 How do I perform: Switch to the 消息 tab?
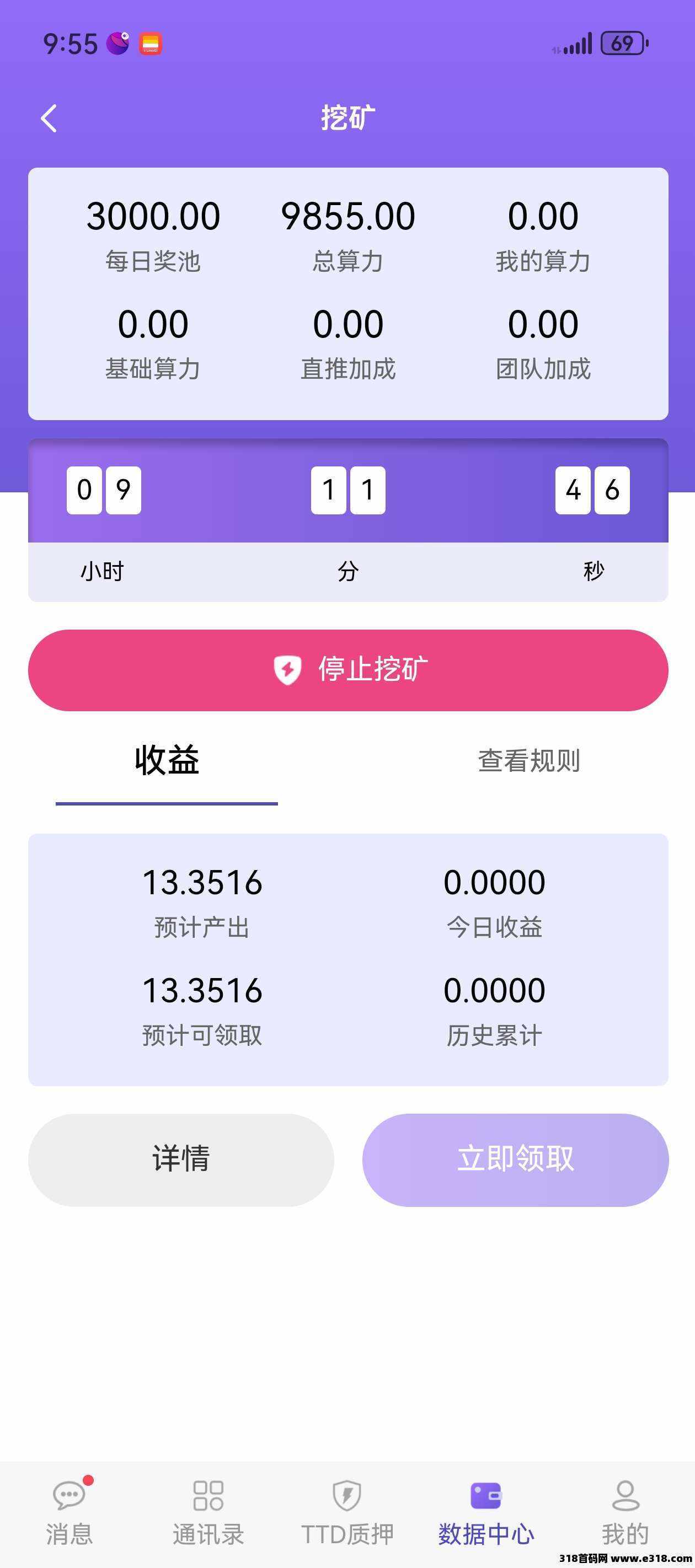[x=69, y=1513]
